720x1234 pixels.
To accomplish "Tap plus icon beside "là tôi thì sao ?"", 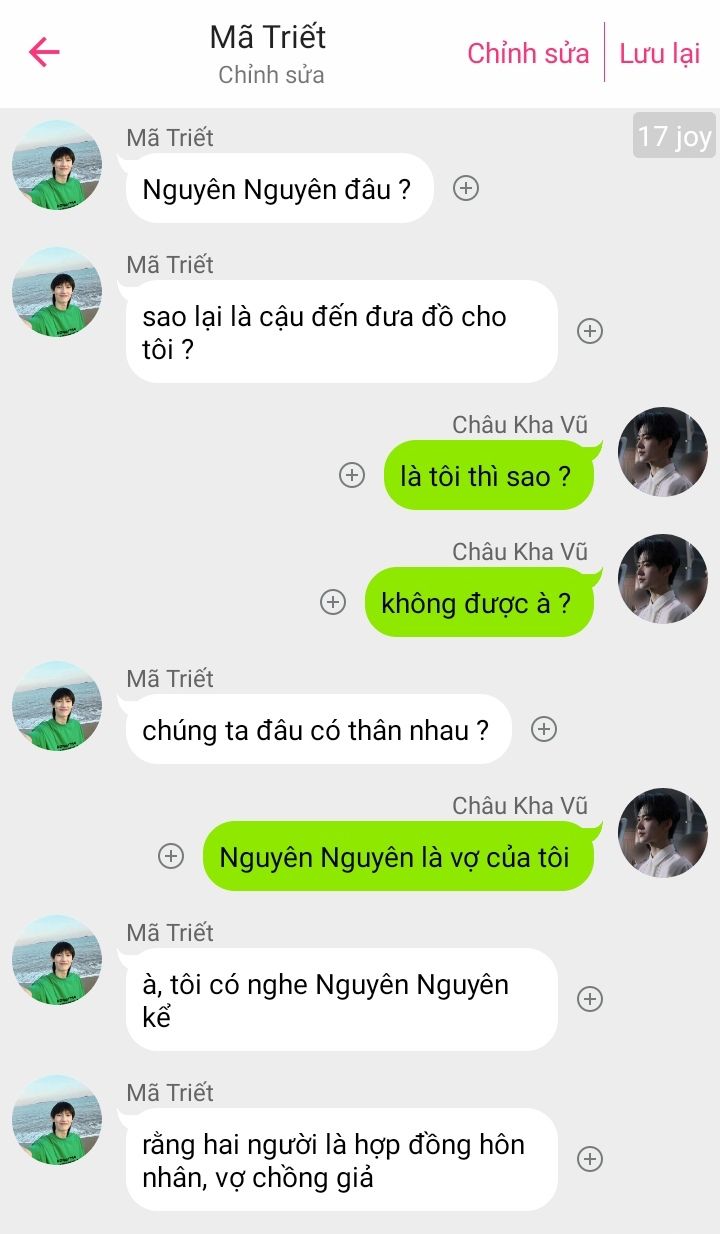I will 352,475.
